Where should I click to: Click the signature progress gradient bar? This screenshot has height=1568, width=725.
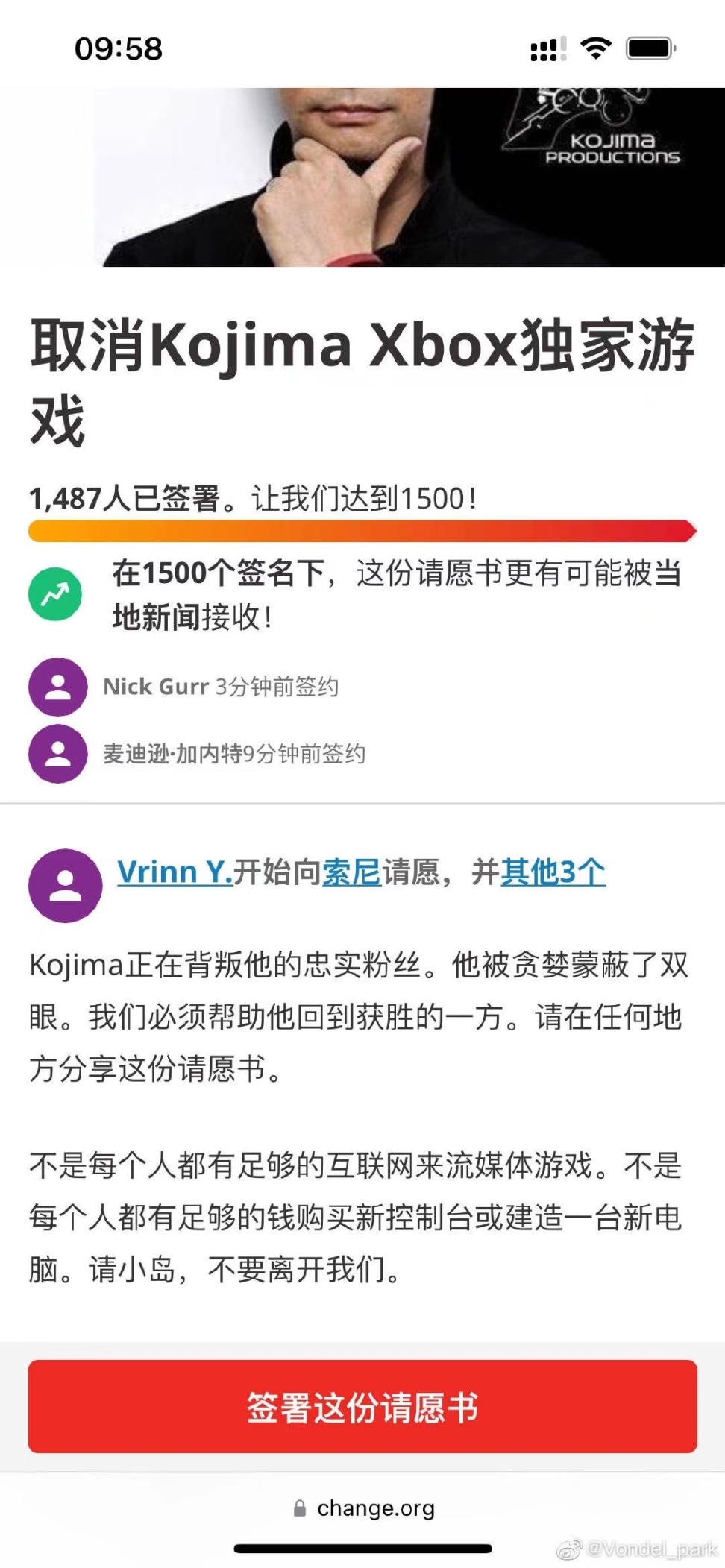pos(362,529)
